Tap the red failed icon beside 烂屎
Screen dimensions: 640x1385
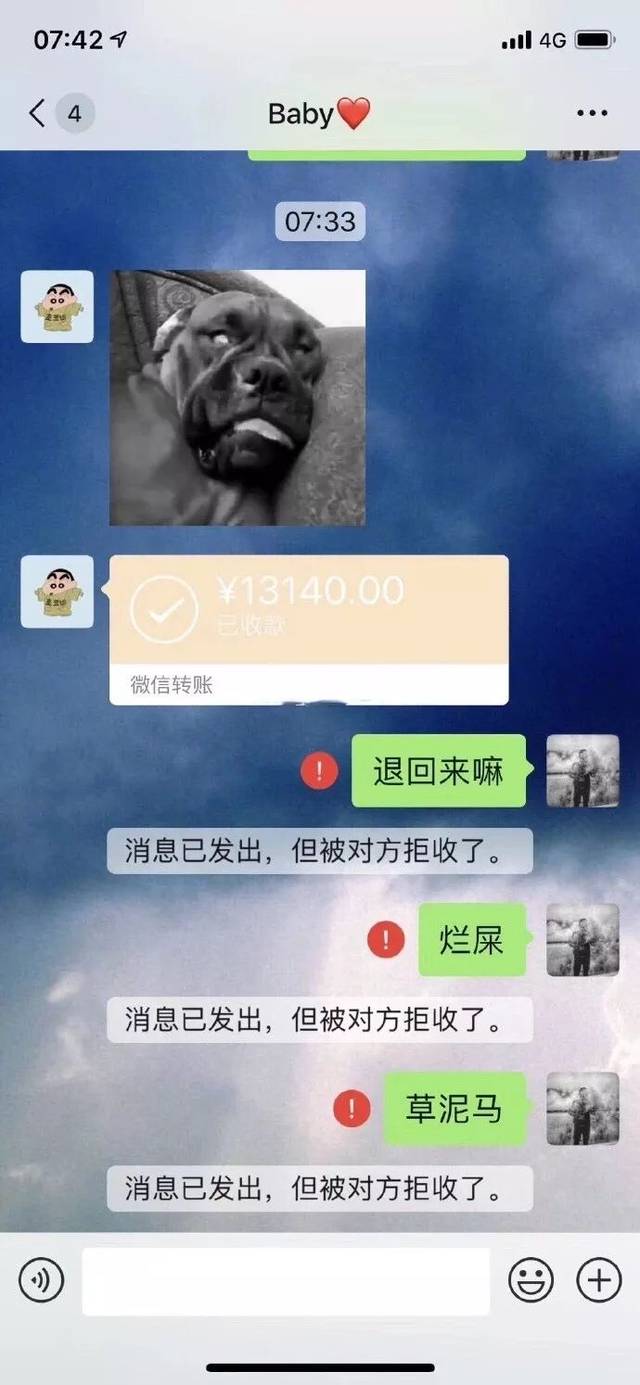[386, 939]
